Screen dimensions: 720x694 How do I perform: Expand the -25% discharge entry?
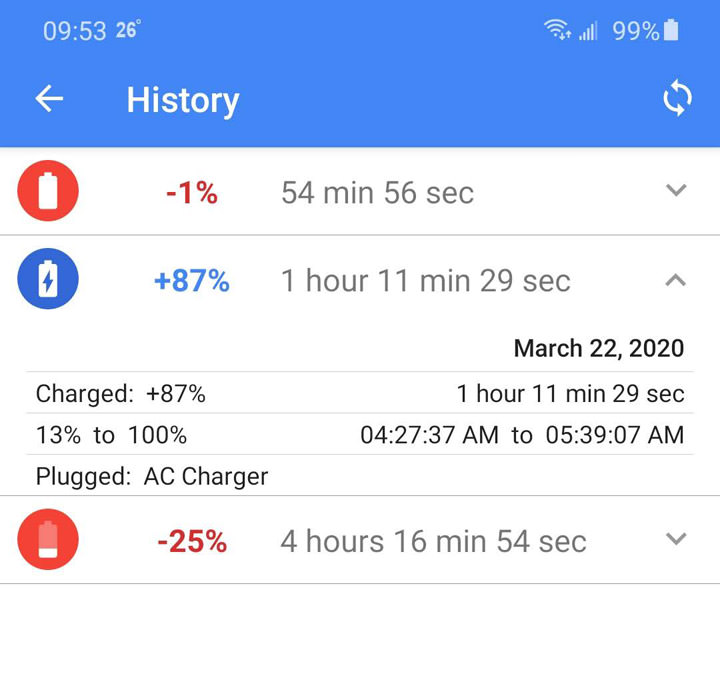676,540
